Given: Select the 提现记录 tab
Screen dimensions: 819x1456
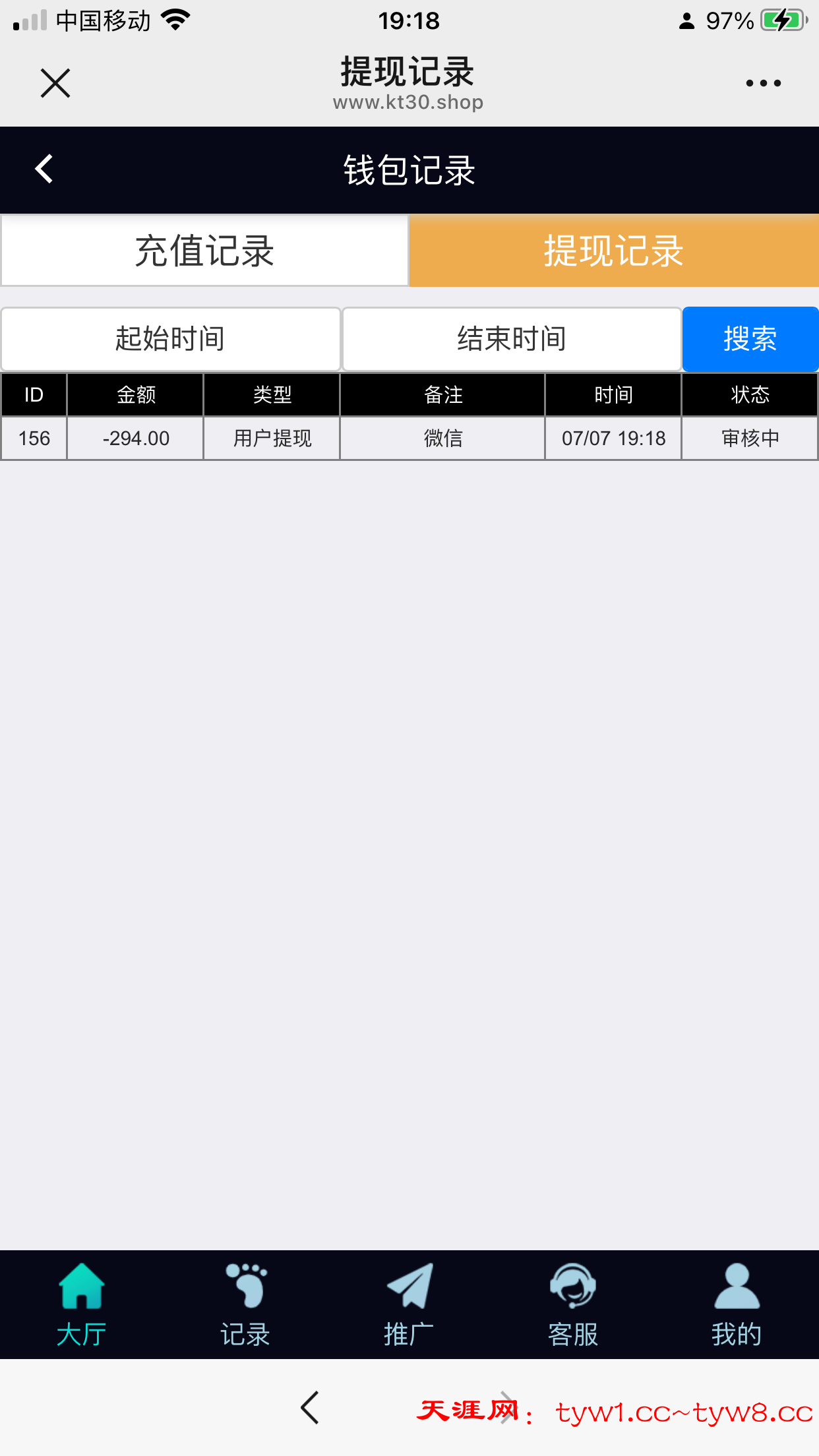Looking at the screenshot, I should pyautogui.click(x=613, y=251).
